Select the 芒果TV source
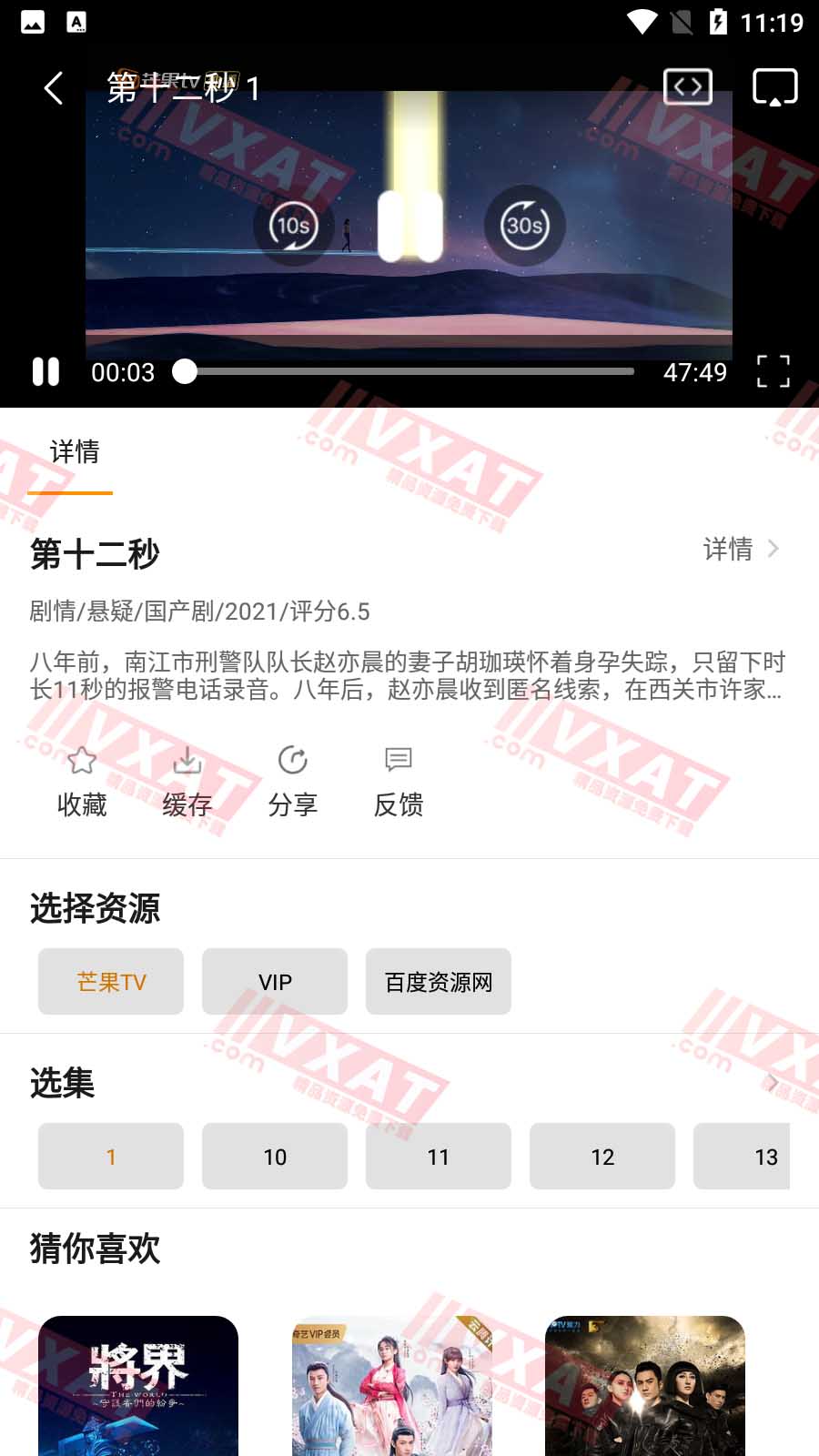The height and width of the screenshot is (1456, 819). [111, 982]
